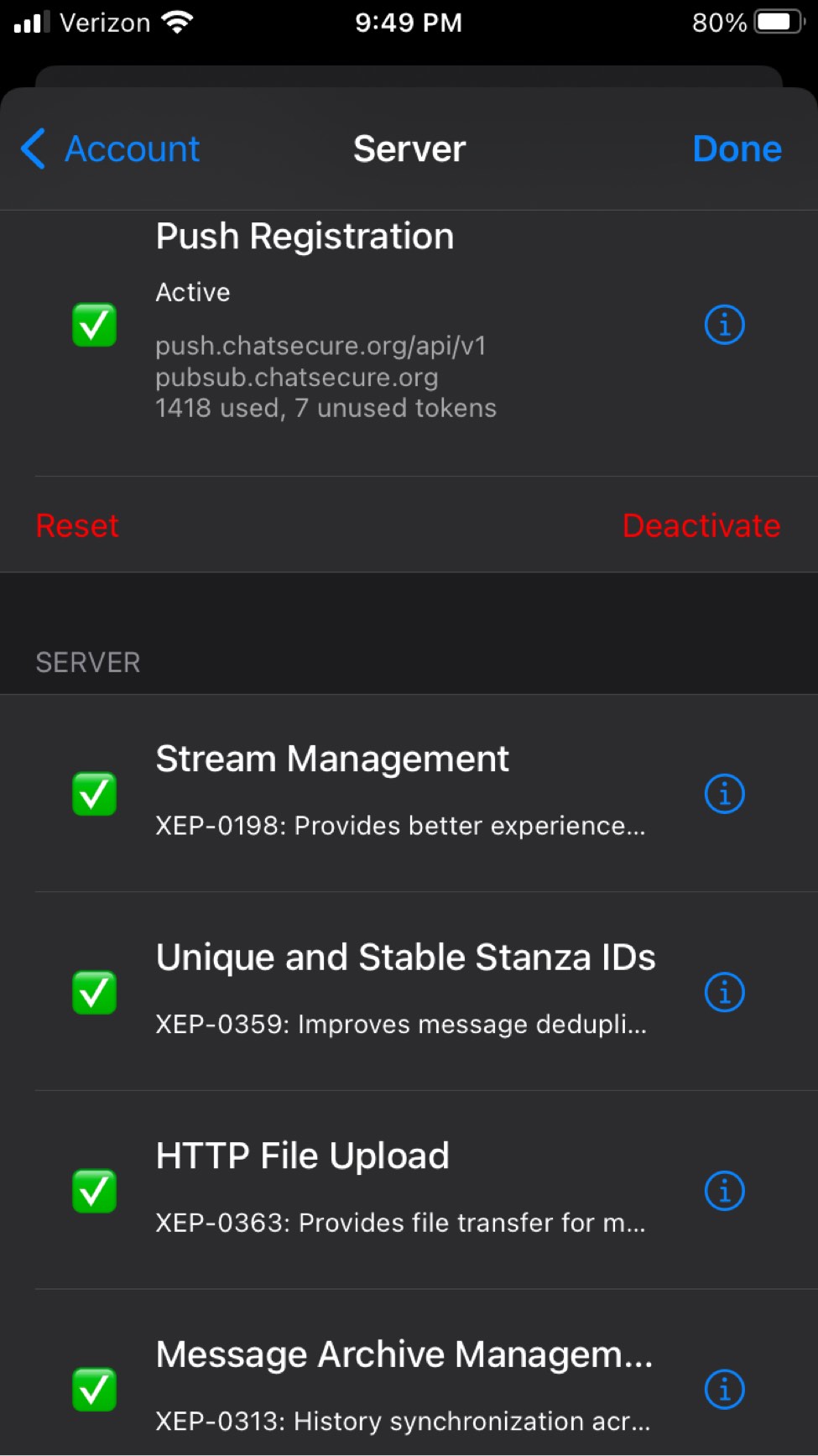Show HTTP File Upload details
This screenshot has height=1456, width=818.
(x=723, y=1190)
